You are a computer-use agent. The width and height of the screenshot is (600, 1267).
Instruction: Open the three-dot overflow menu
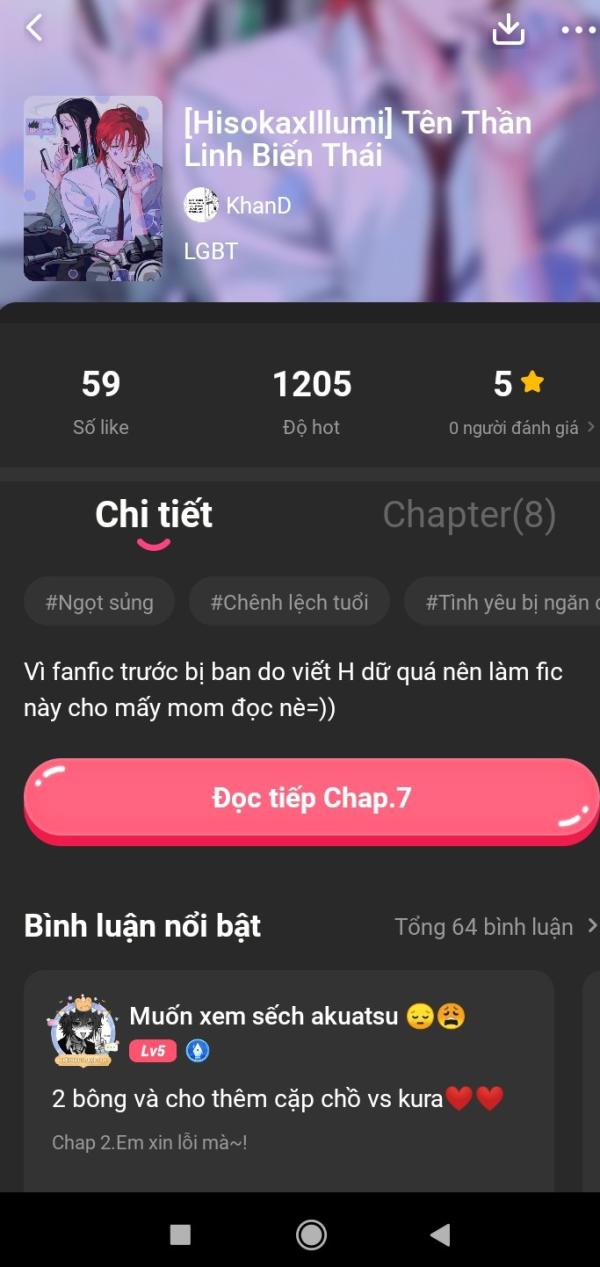click(578, 30)
